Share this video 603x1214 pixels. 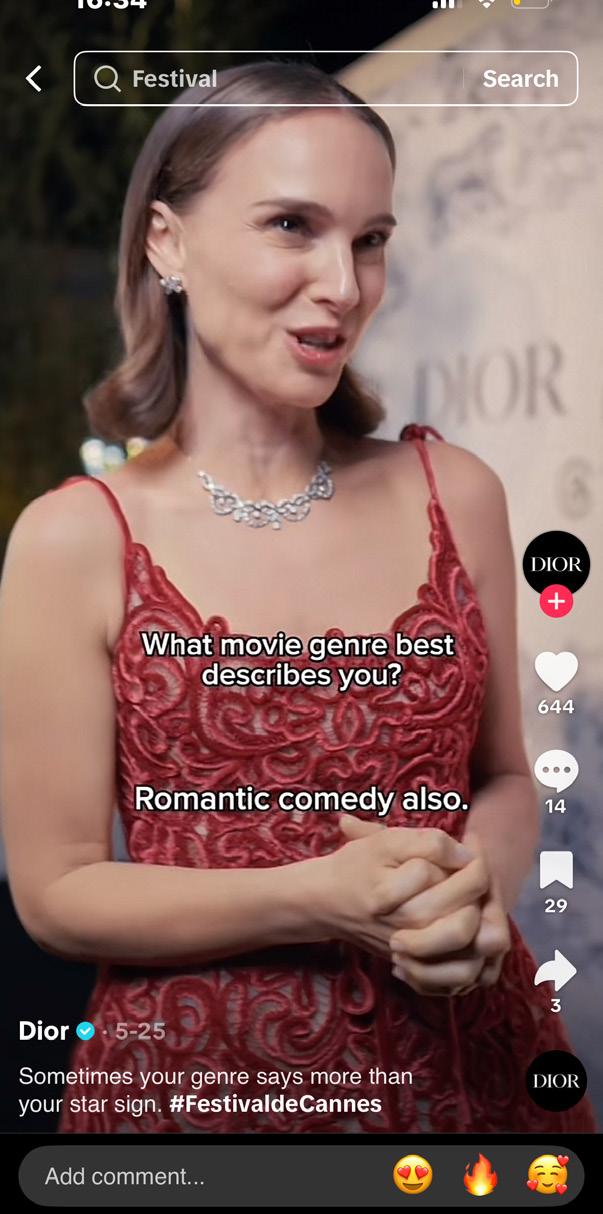click(556, 970)
